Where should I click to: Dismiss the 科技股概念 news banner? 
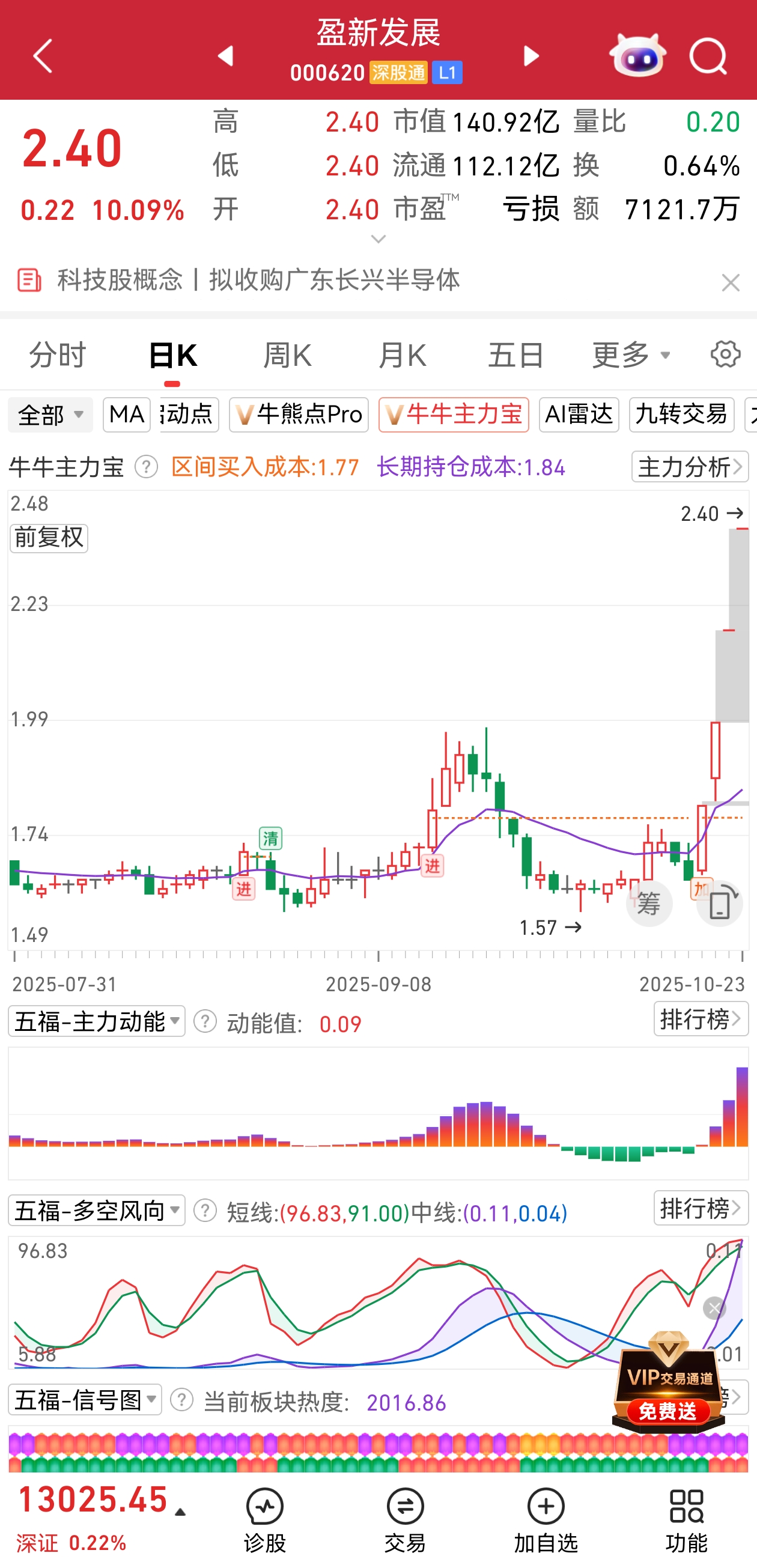coord(730,282)
